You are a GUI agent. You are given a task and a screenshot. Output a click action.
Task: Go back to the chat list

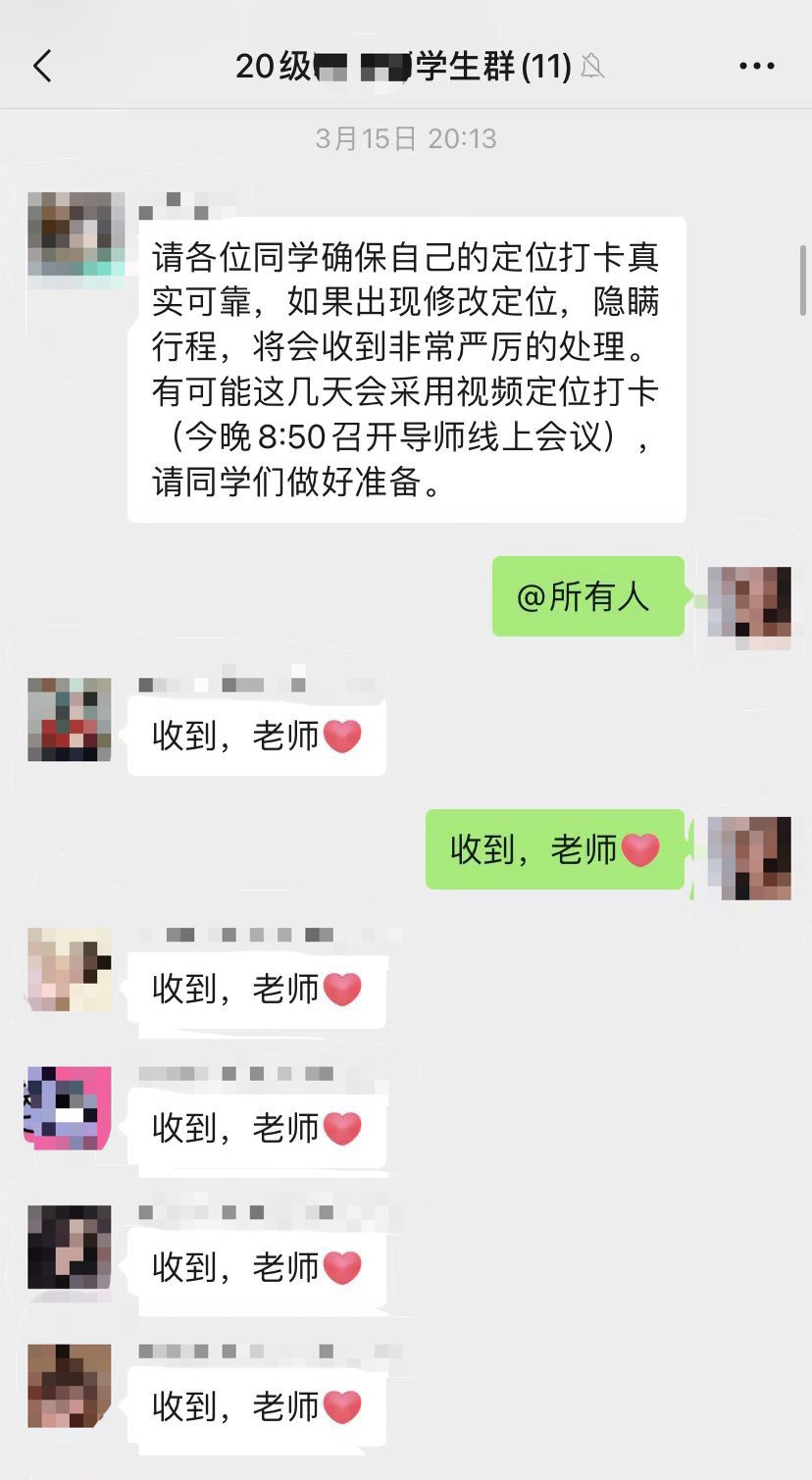[42, 67]
